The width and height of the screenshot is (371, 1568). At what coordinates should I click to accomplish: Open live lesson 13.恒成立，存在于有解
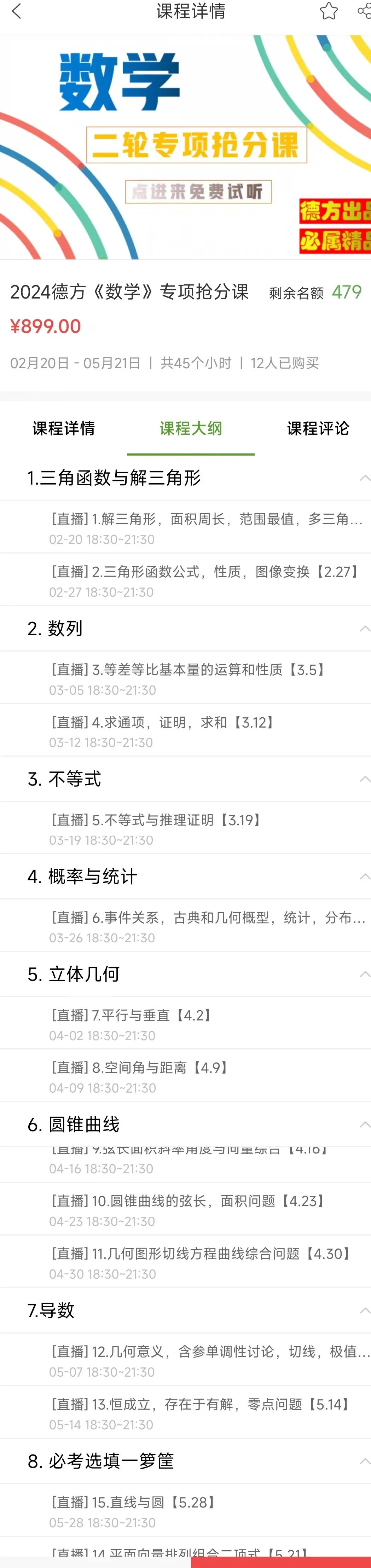point(201,1413)
